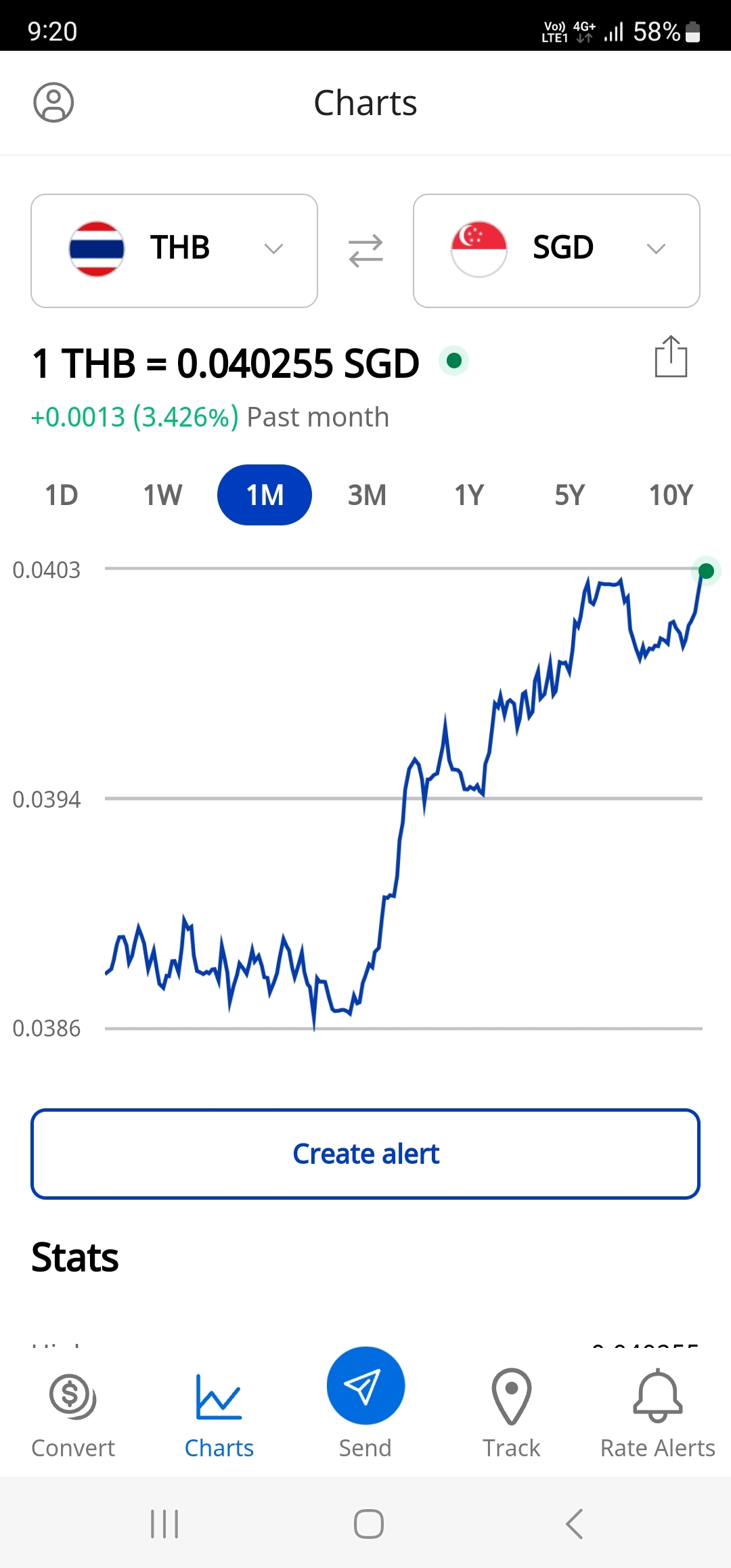Open the profile account icon

(53, 103)
